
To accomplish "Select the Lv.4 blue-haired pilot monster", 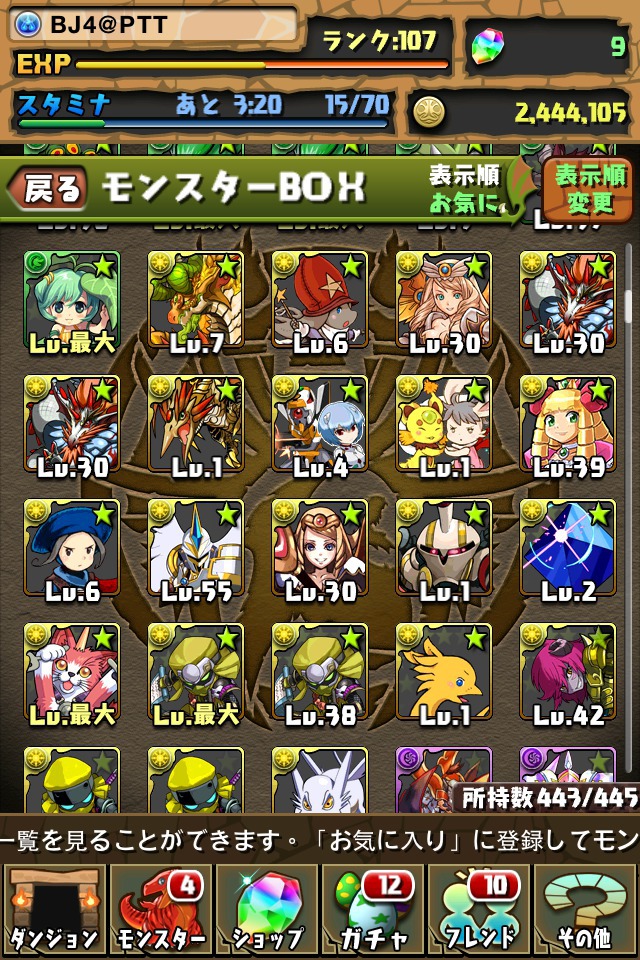I will click(x=320, y=423).
